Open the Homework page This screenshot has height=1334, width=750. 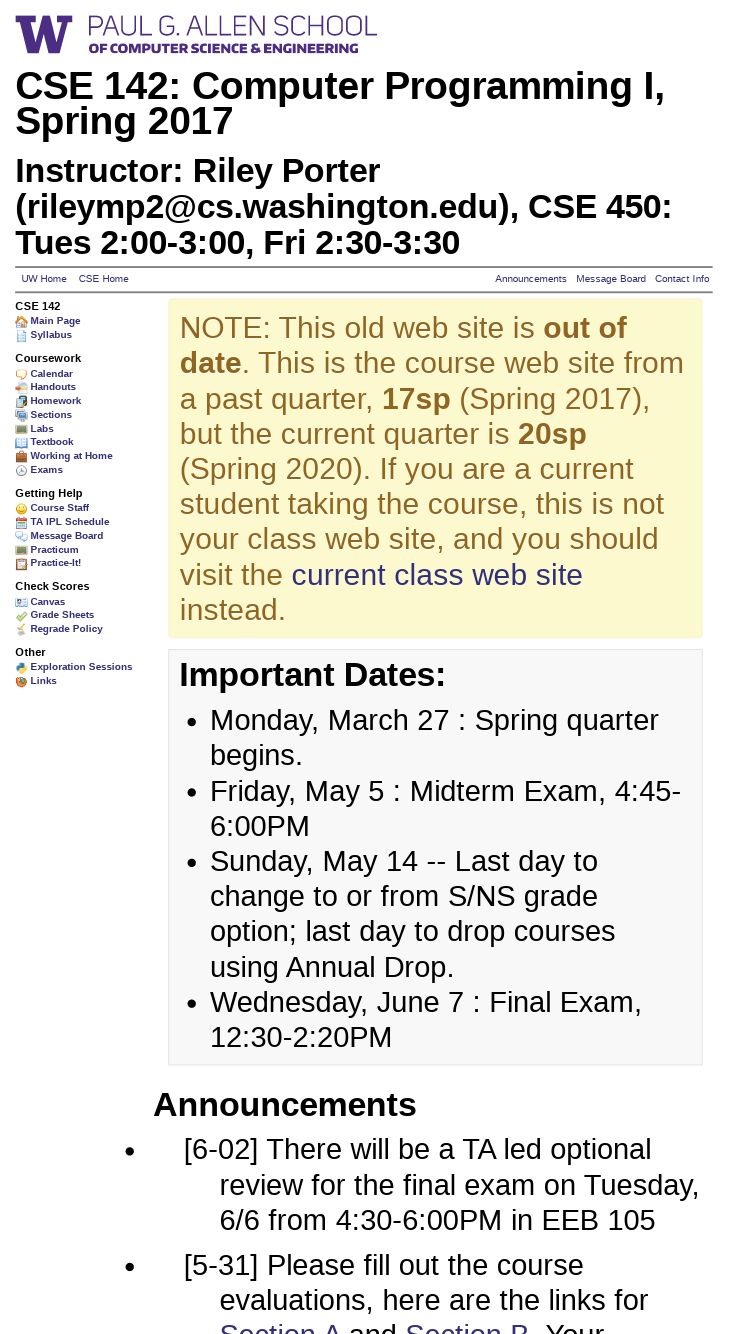pyautogui.click(x=56, y=401)
